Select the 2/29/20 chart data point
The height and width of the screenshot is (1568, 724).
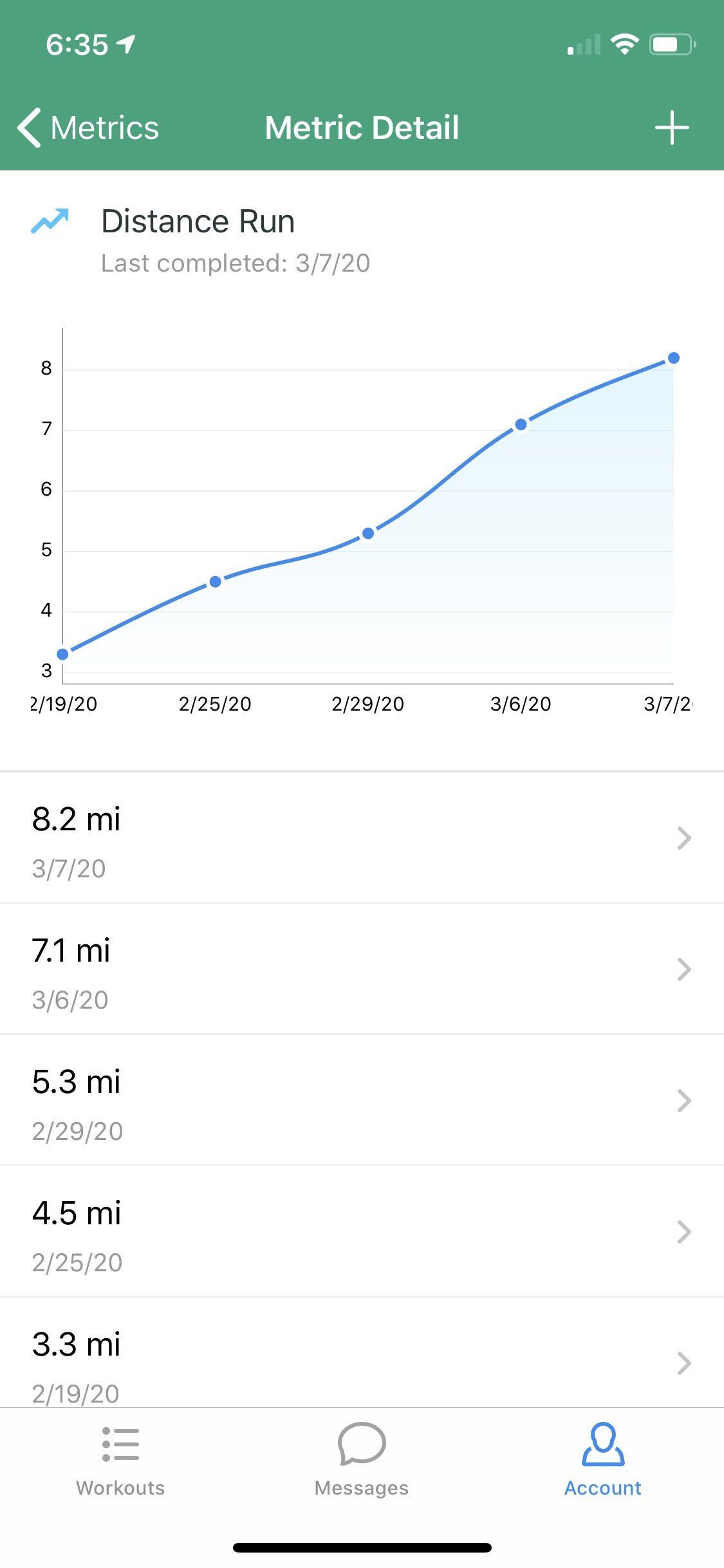368,533
